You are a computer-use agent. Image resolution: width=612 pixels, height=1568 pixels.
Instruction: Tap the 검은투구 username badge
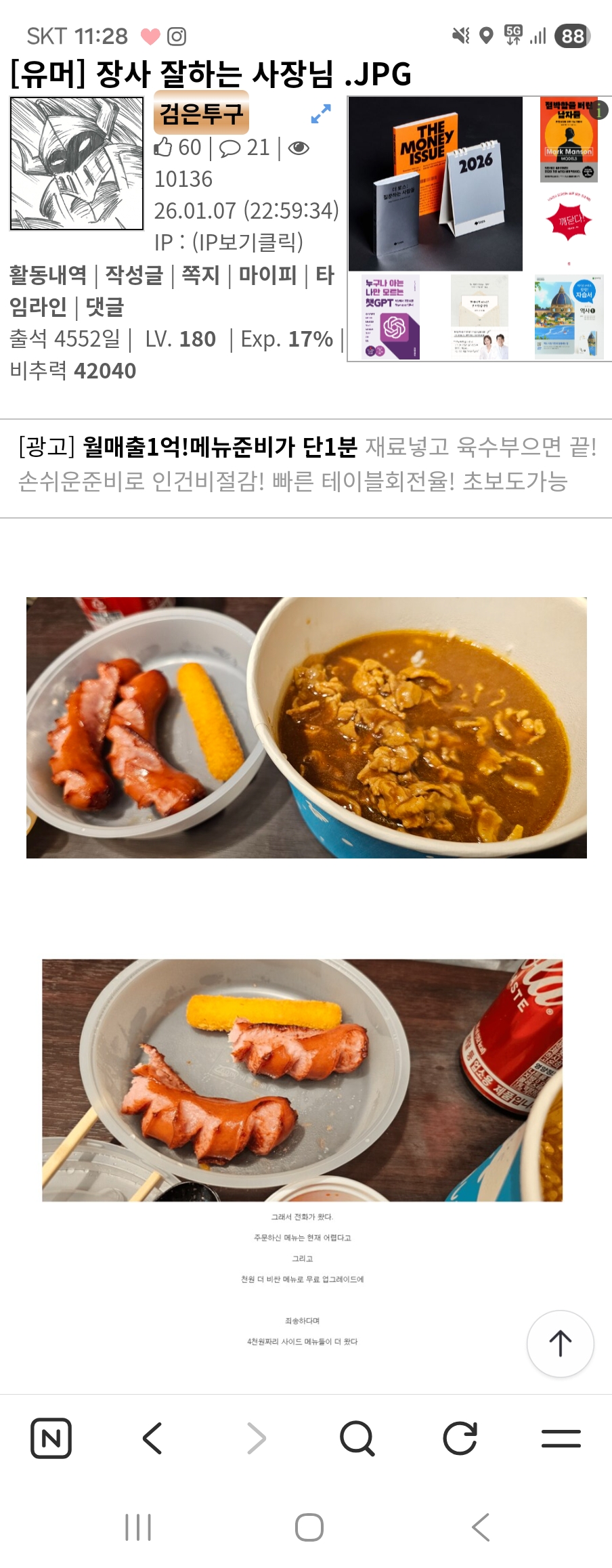click(201, 114)
